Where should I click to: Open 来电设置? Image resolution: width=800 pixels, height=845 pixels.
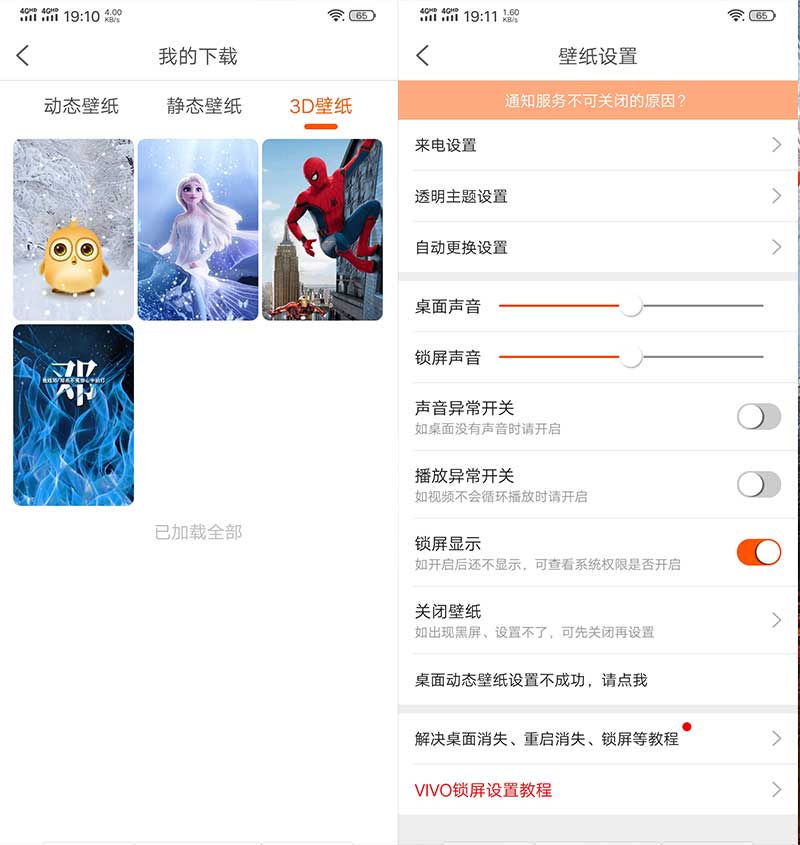pyautogui.click(x=597, y=145)
